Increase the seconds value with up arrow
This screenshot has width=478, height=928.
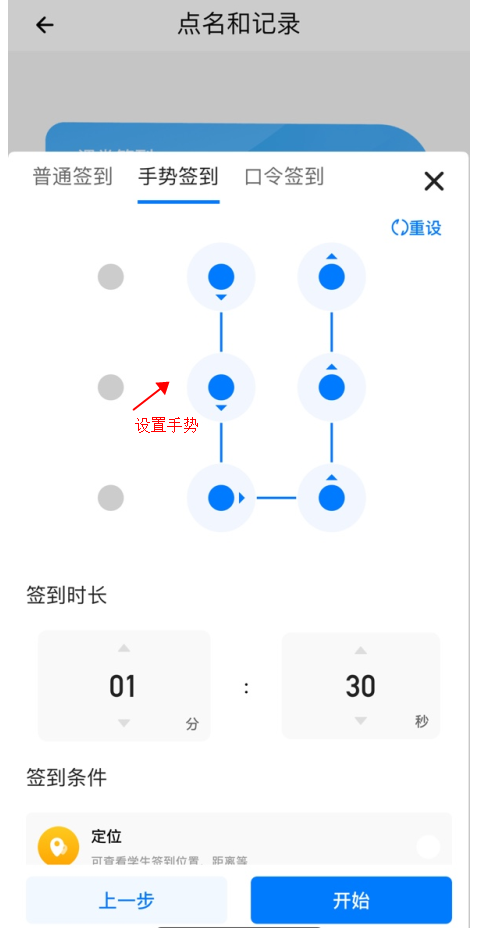[x=360, y=651]
